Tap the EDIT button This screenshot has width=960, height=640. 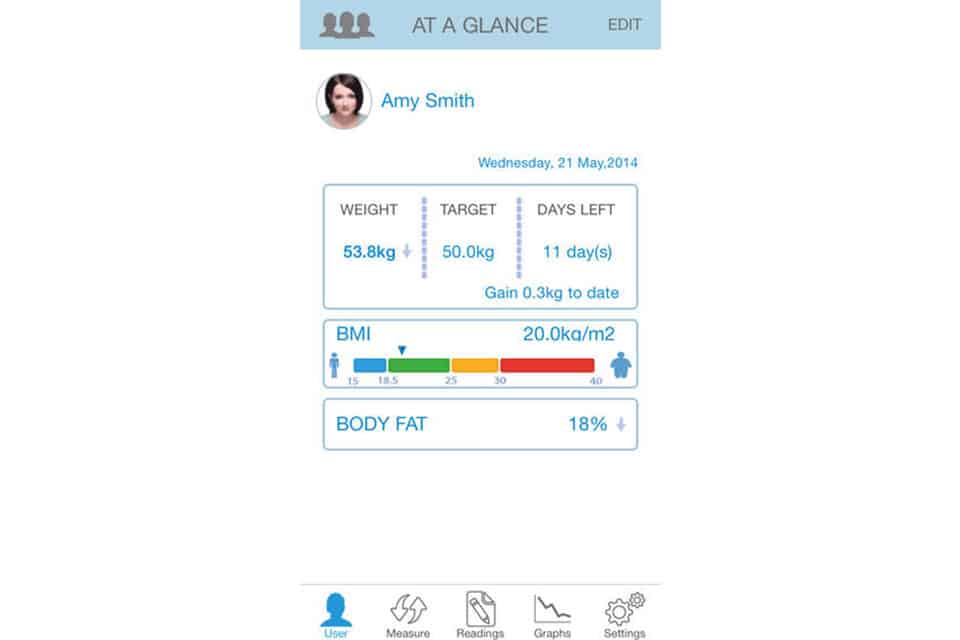[624, 25]
